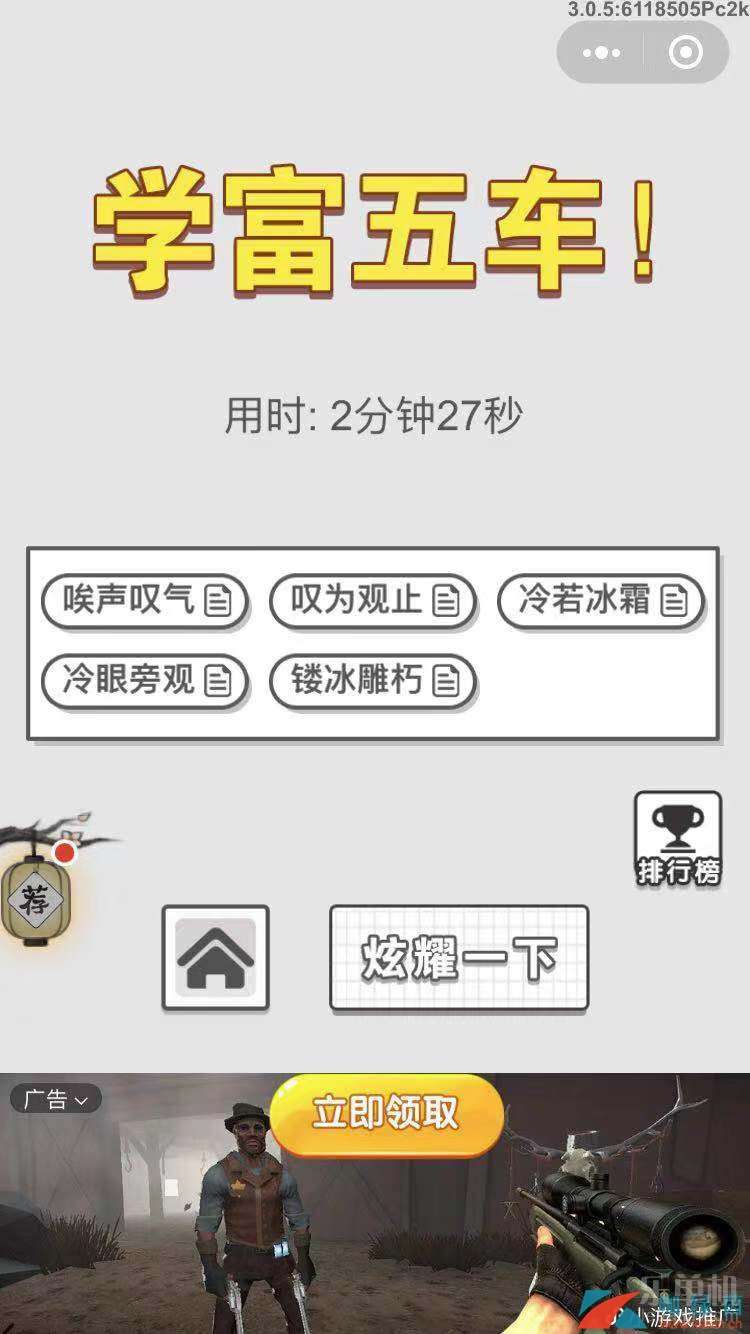750x1334 pixels.
Task: Close the mini program via circle button
Action: click(x=685, y=53)
